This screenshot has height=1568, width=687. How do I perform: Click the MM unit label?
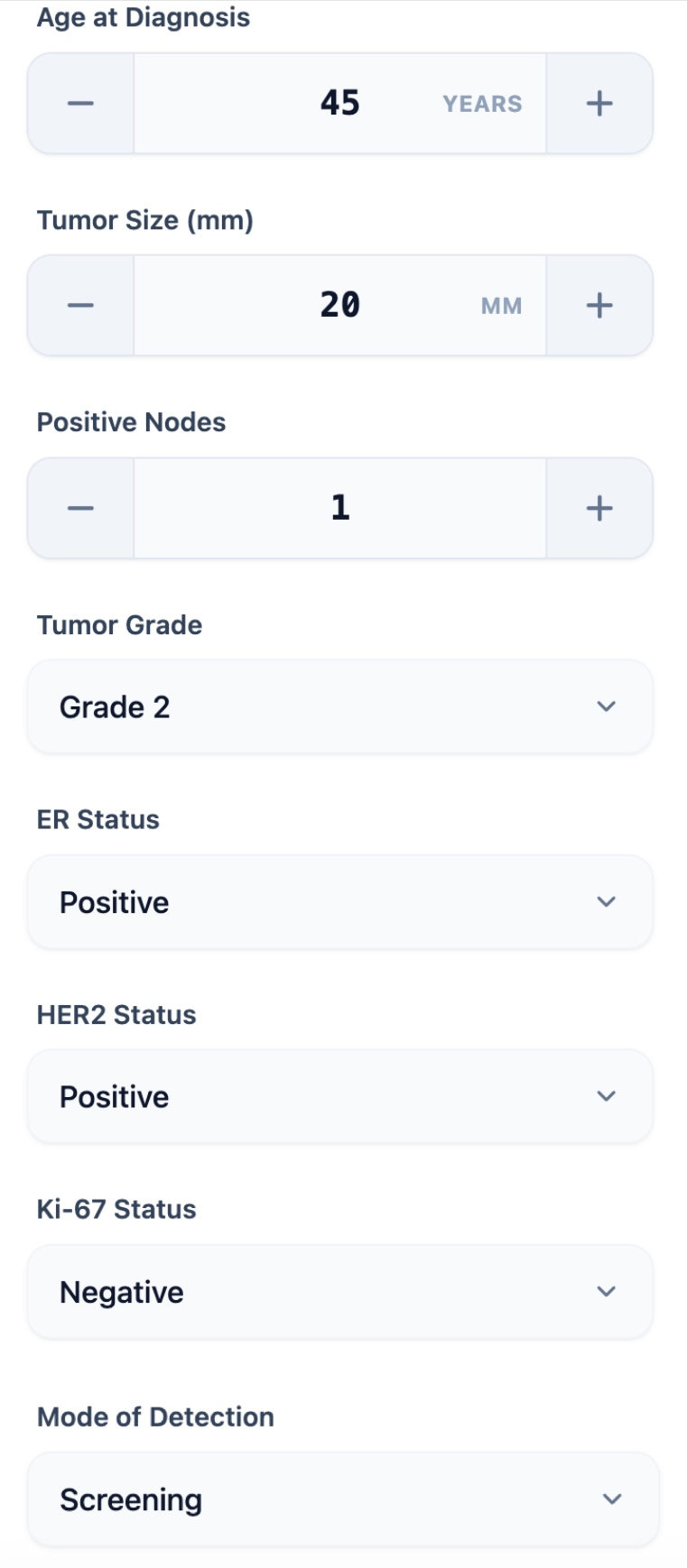[x=501, y=305]
